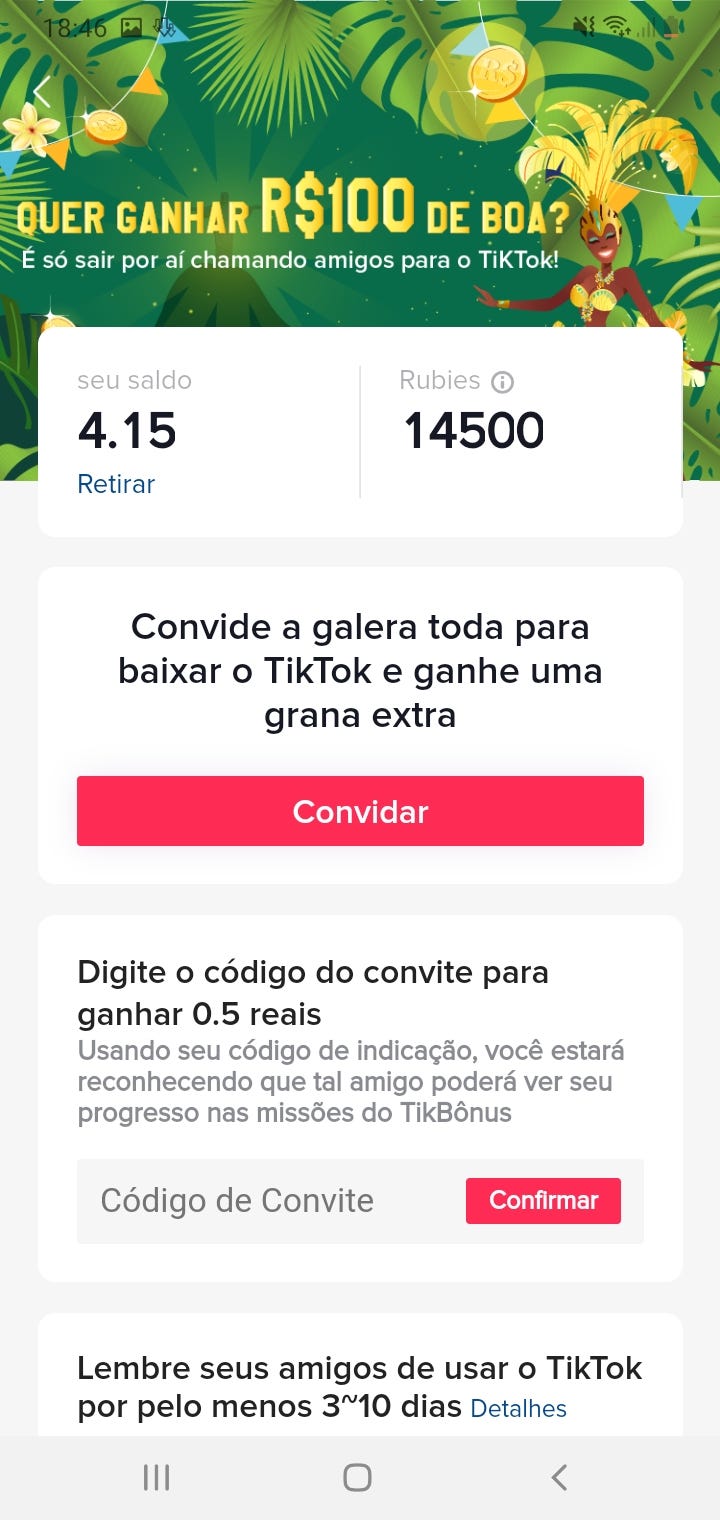Tap Retirar to withdraw balance
The image size is (720, 1520).
click(116, 485)
